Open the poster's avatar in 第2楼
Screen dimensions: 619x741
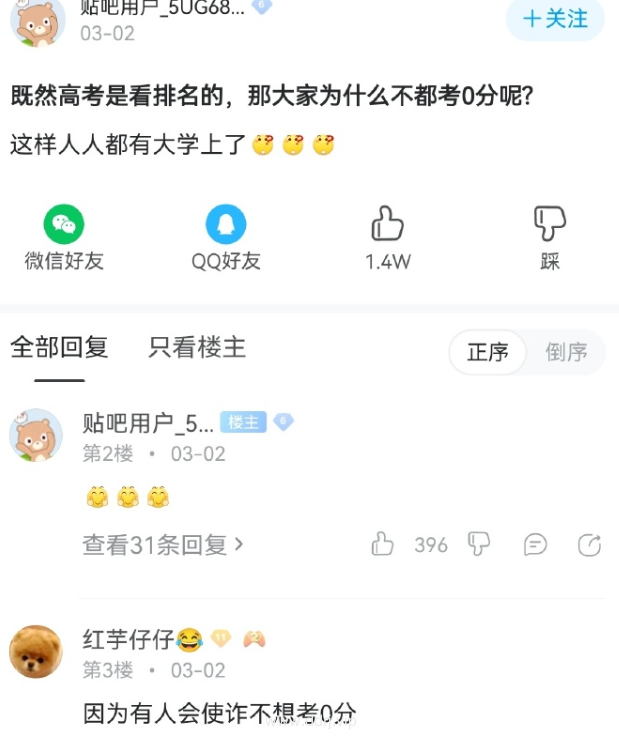tap(36, 436)
